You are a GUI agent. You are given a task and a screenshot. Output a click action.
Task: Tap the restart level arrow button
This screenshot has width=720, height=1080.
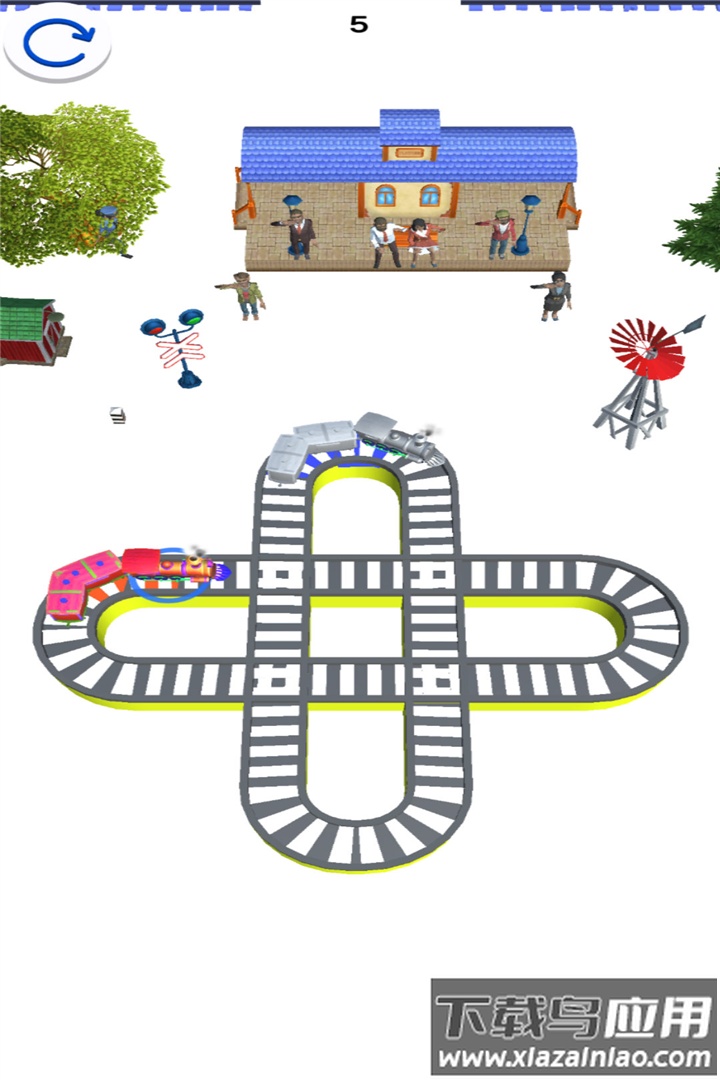[57, 44]
